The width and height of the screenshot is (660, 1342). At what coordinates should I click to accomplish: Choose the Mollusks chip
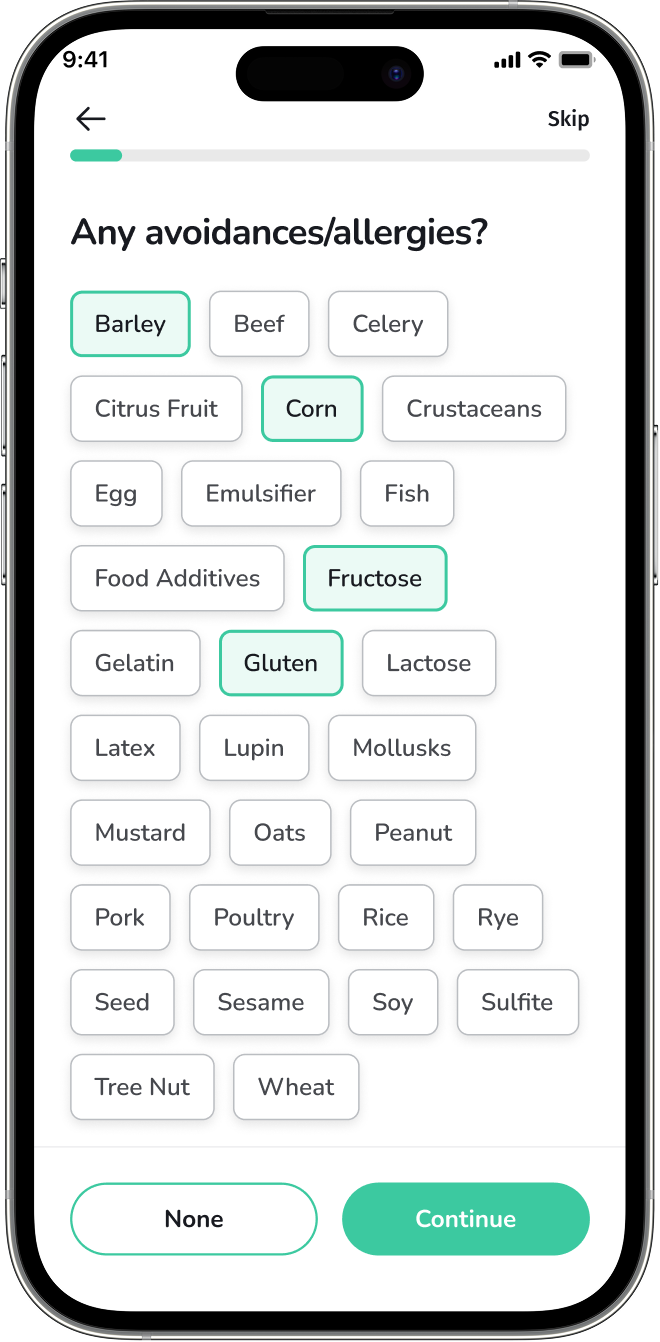(x=402, y=748)
